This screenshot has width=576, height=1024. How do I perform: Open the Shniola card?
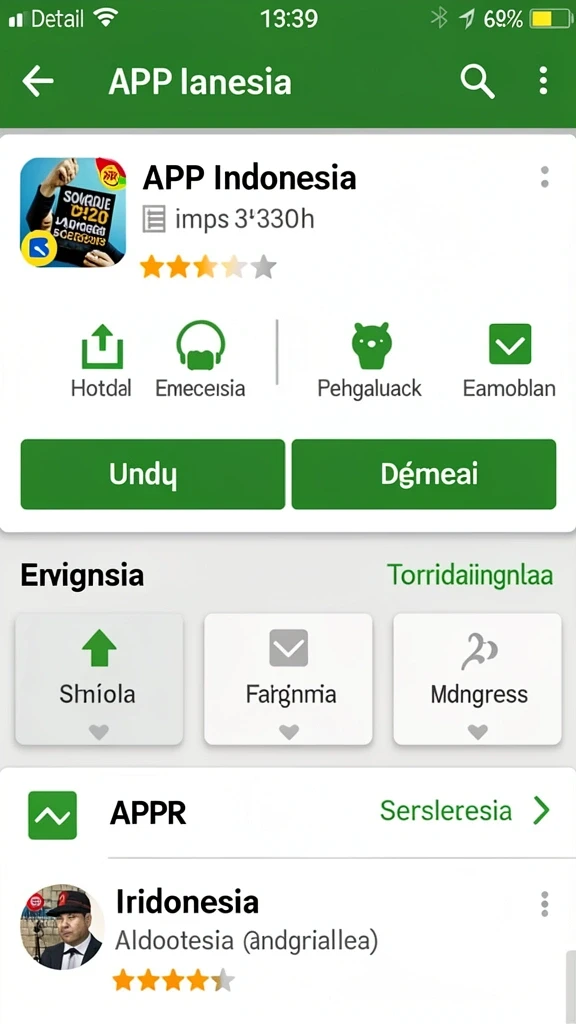(x=99, y=679)
